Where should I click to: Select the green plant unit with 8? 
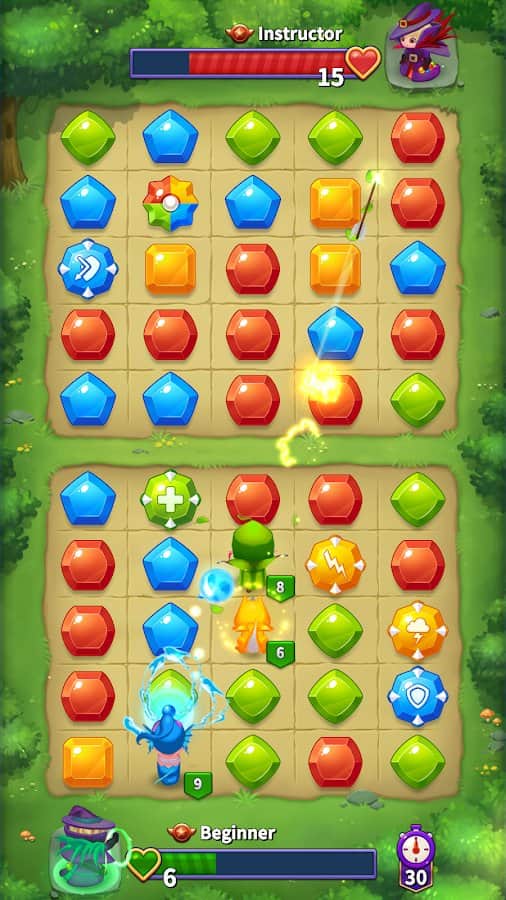pos(253,556)
